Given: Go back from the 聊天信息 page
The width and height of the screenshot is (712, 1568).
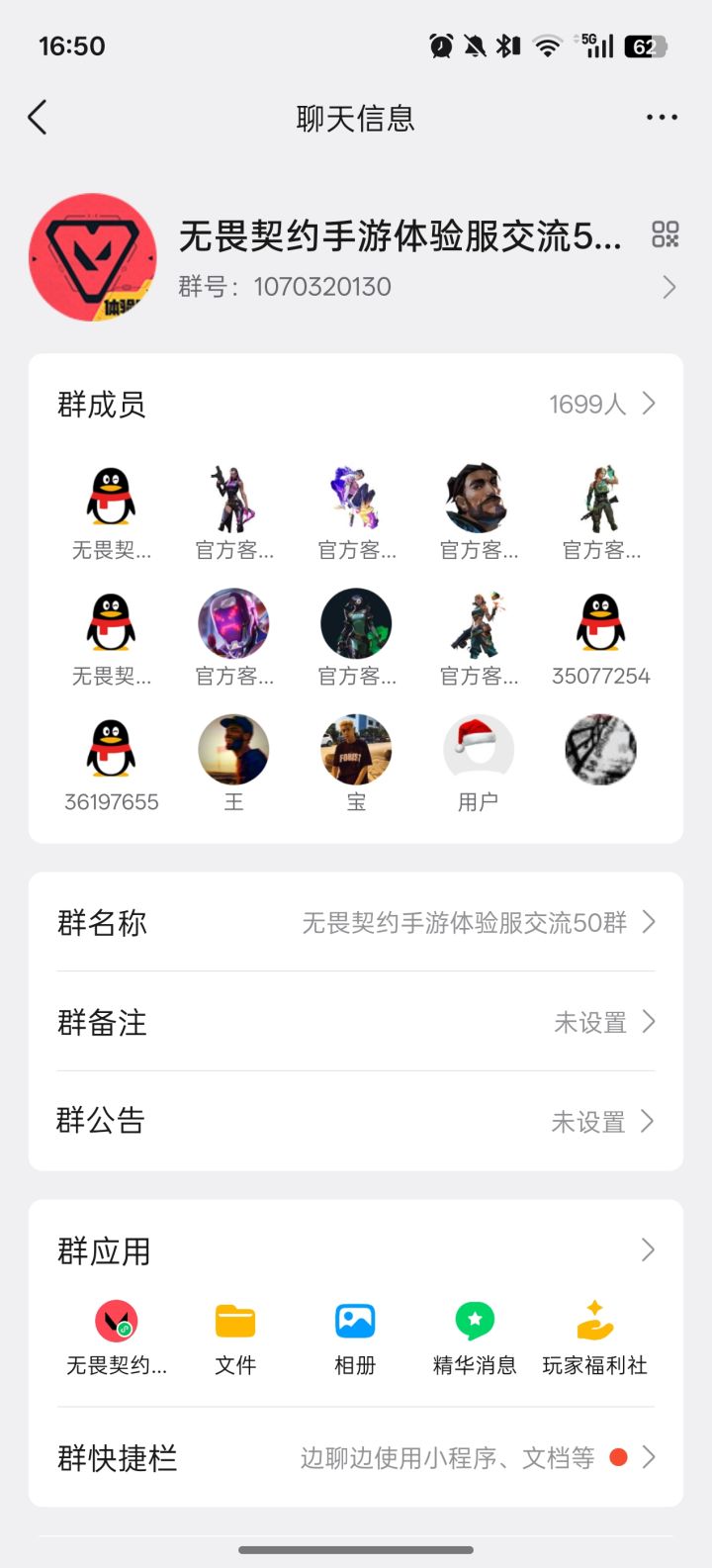Looking at the screenshot, I should click(38, 118).
